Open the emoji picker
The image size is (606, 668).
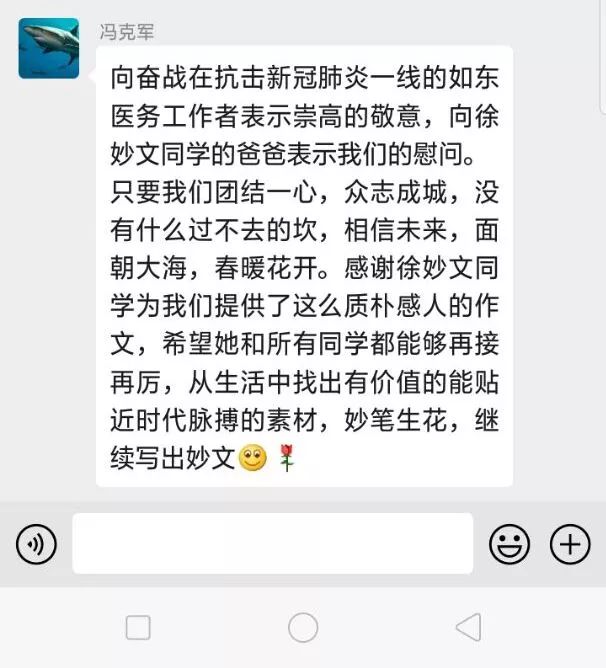[x=509, y=544]
